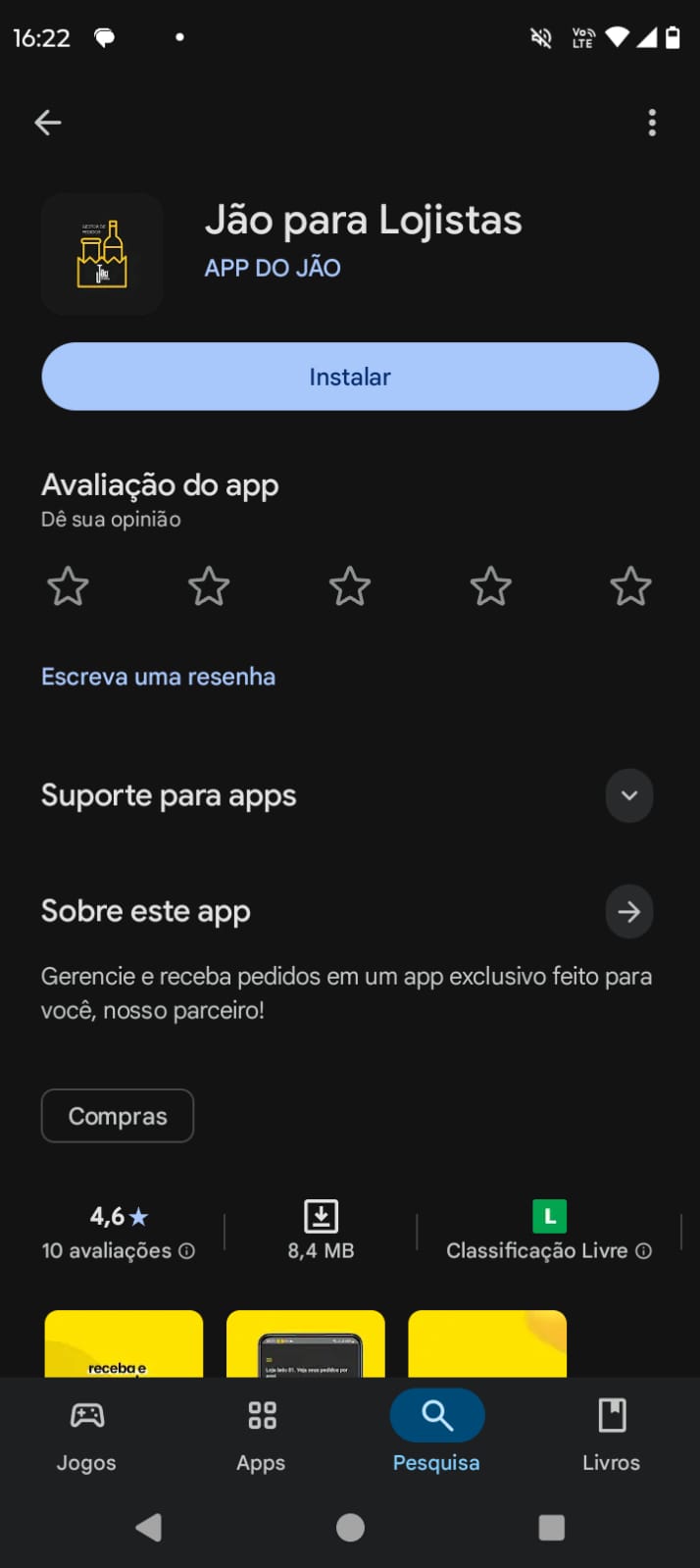Rate the app three stars
This screenshot has width=700, height=1568.
pos(350,587)
